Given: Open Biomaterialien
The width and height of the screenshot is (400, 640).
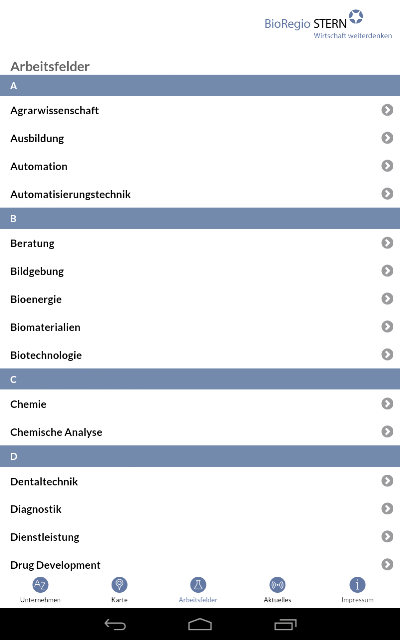Looking at the screenshot, I should pos(200,327).
